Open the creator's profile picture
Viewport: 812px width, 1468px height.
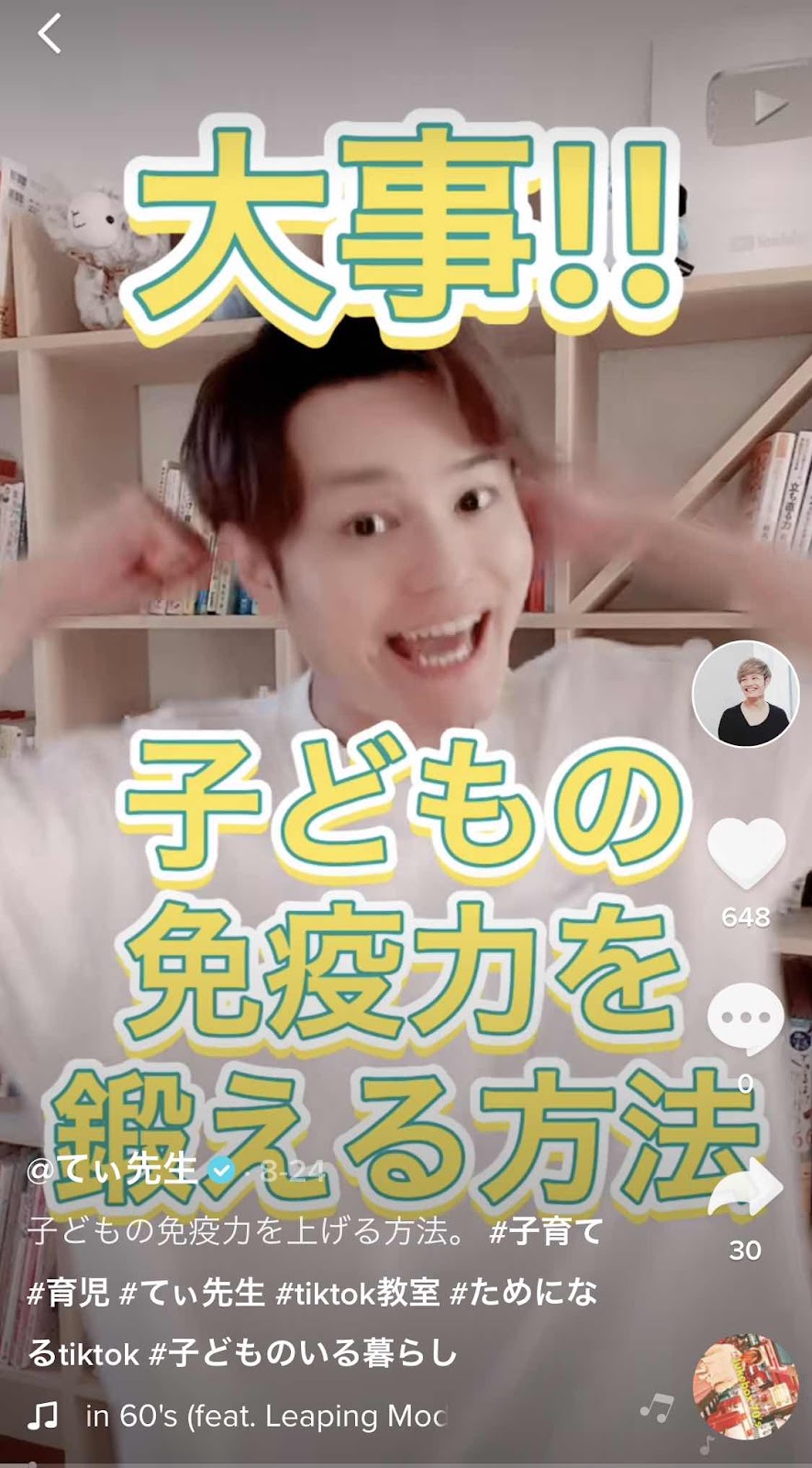pos(745,694)
